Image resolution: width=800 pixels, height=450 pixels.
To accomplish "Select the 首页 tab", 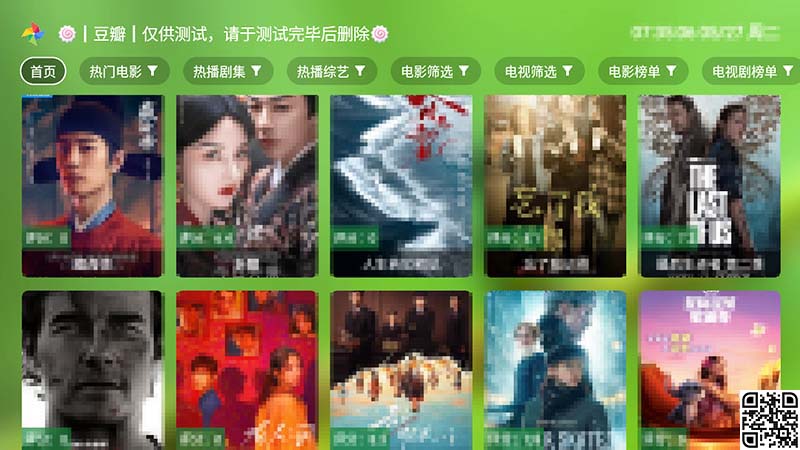I will coord(42,71).
